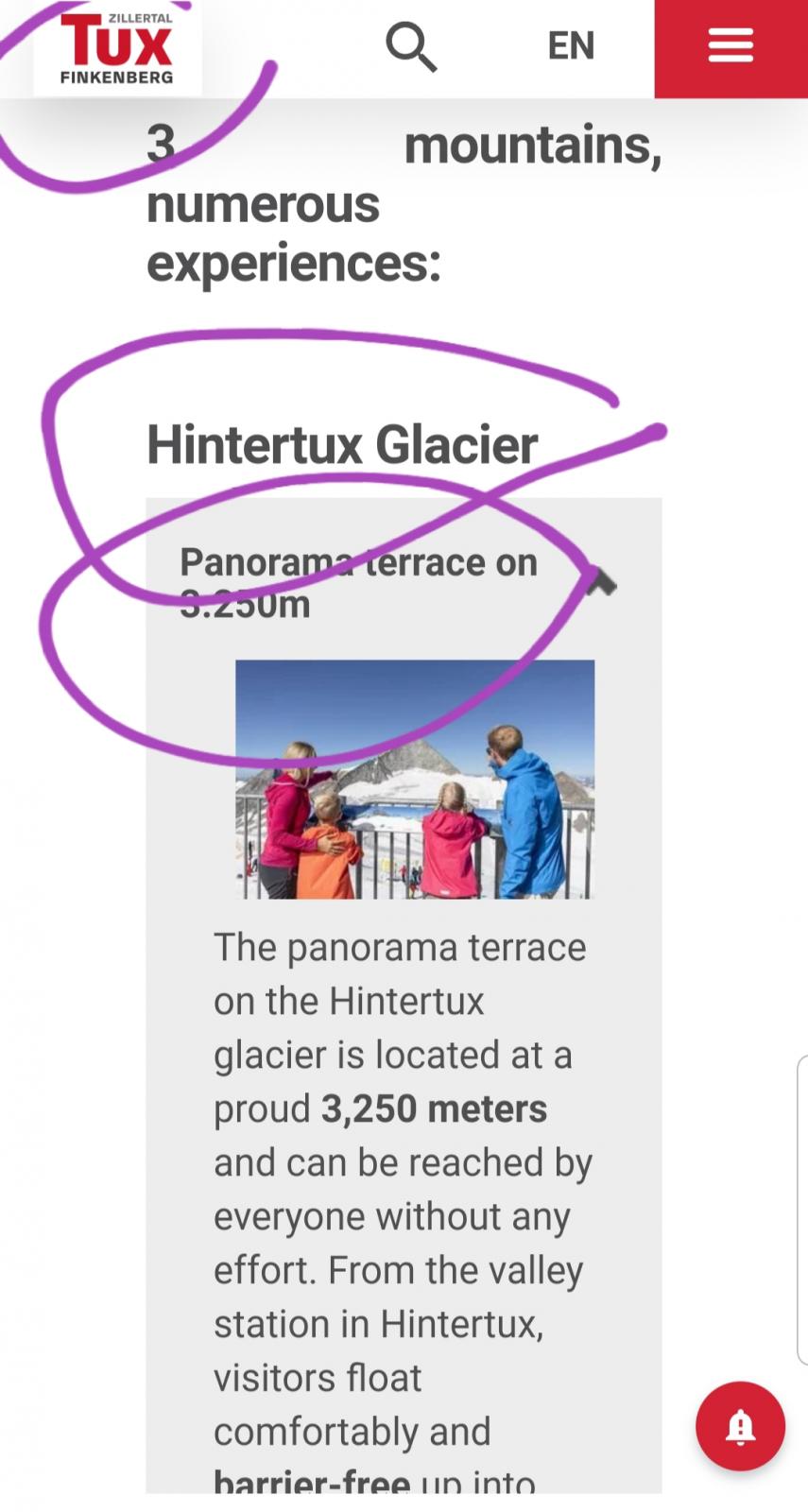Viewport: 808px width, 1512px height.
Task: Change the language via EN selector
Action: coord(571,46)
